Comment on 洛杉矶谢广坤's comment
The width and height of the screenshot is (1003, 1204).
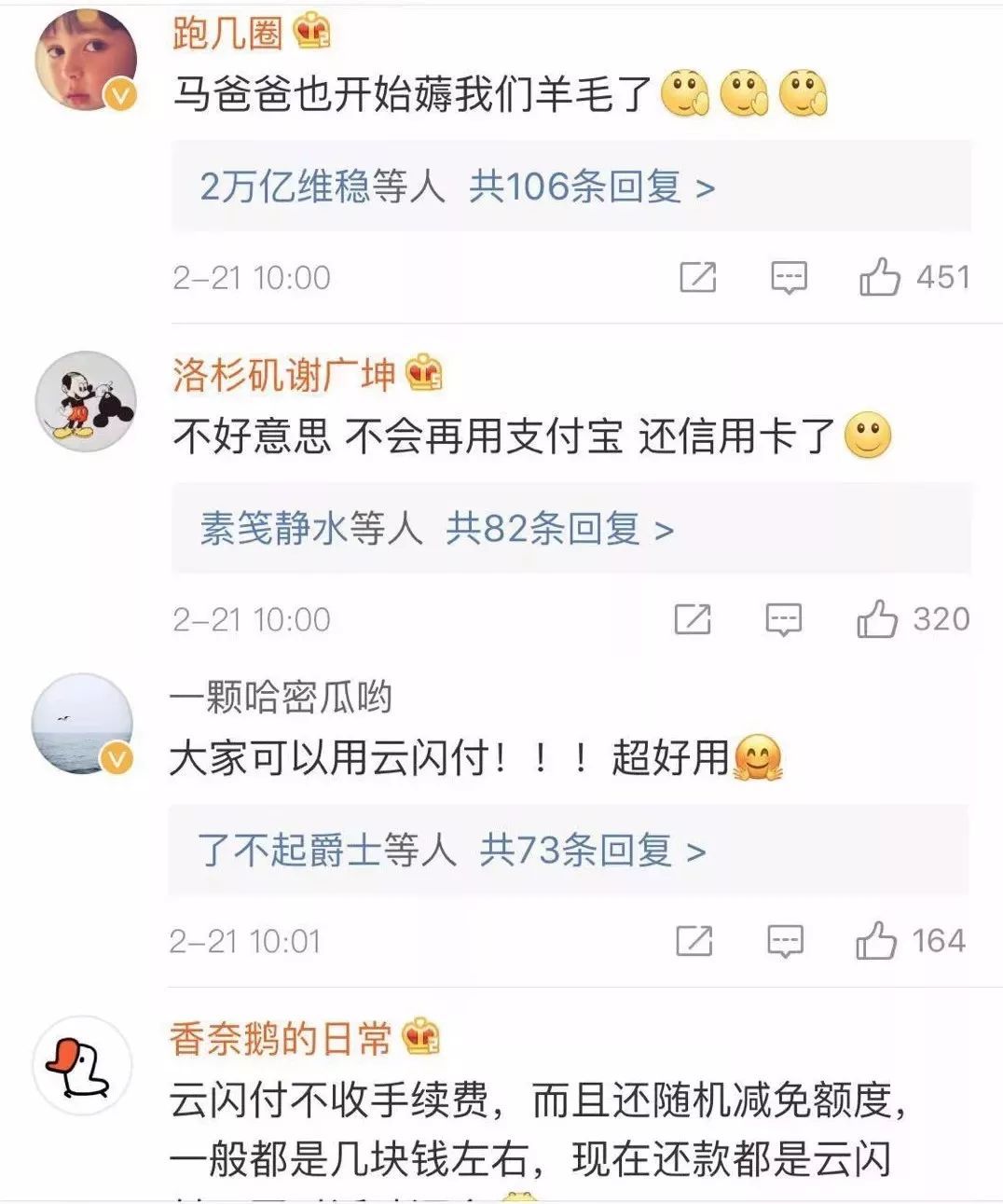(783, 619)
